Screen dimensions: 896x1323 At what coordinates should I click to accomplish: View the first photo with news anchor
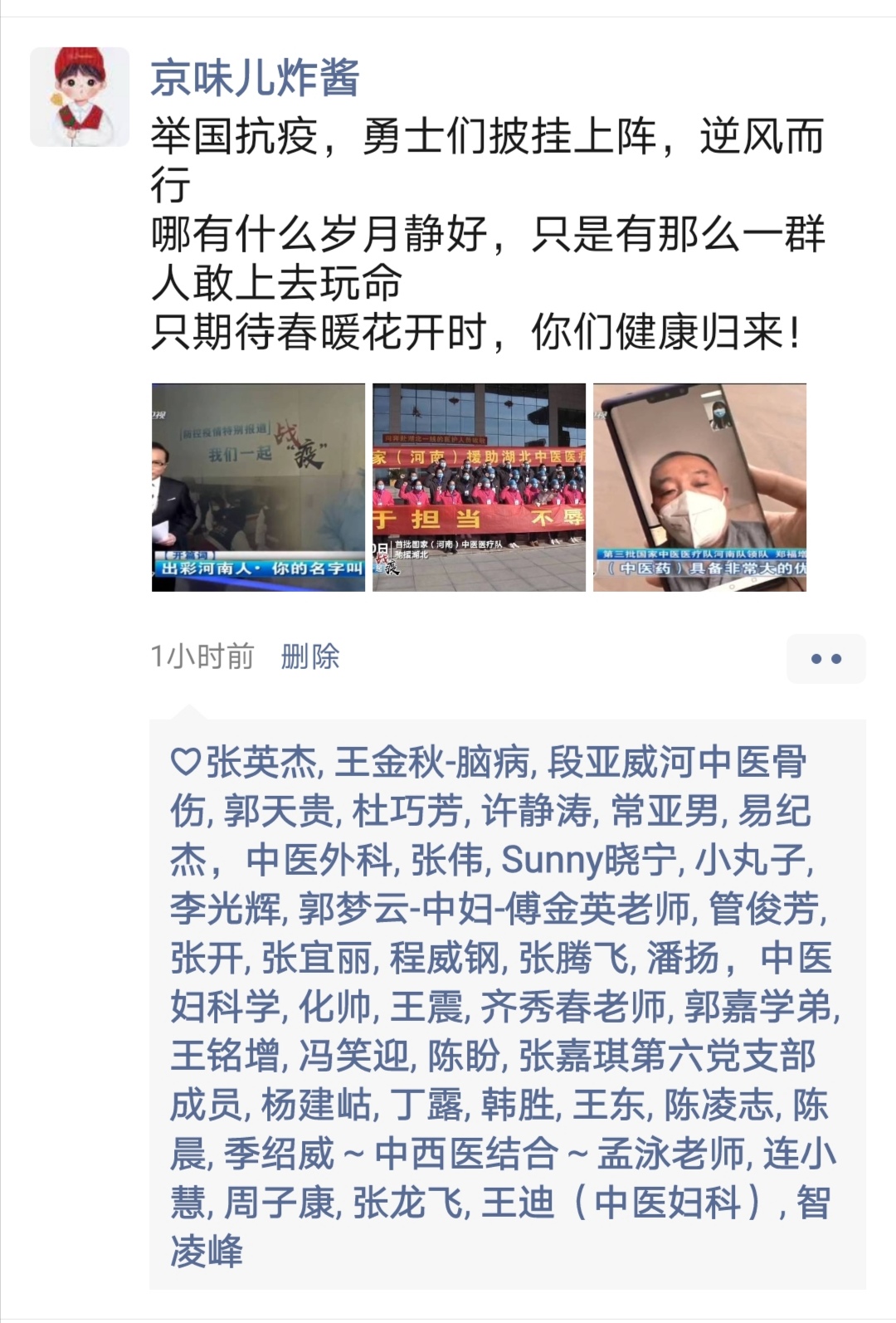point(258,487)
